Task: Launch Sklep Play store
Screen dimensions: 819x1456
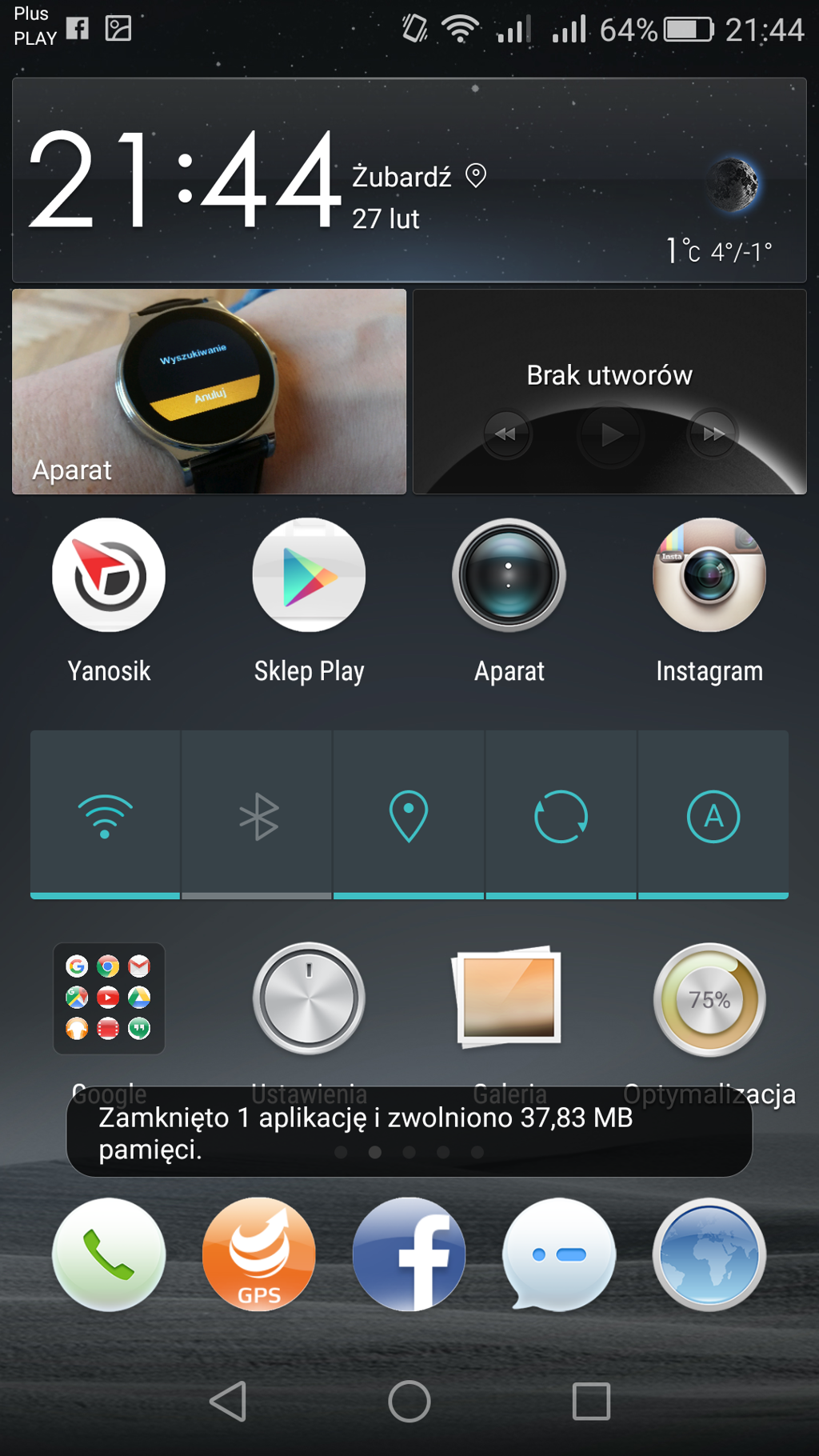Action: tap(309, 575)
